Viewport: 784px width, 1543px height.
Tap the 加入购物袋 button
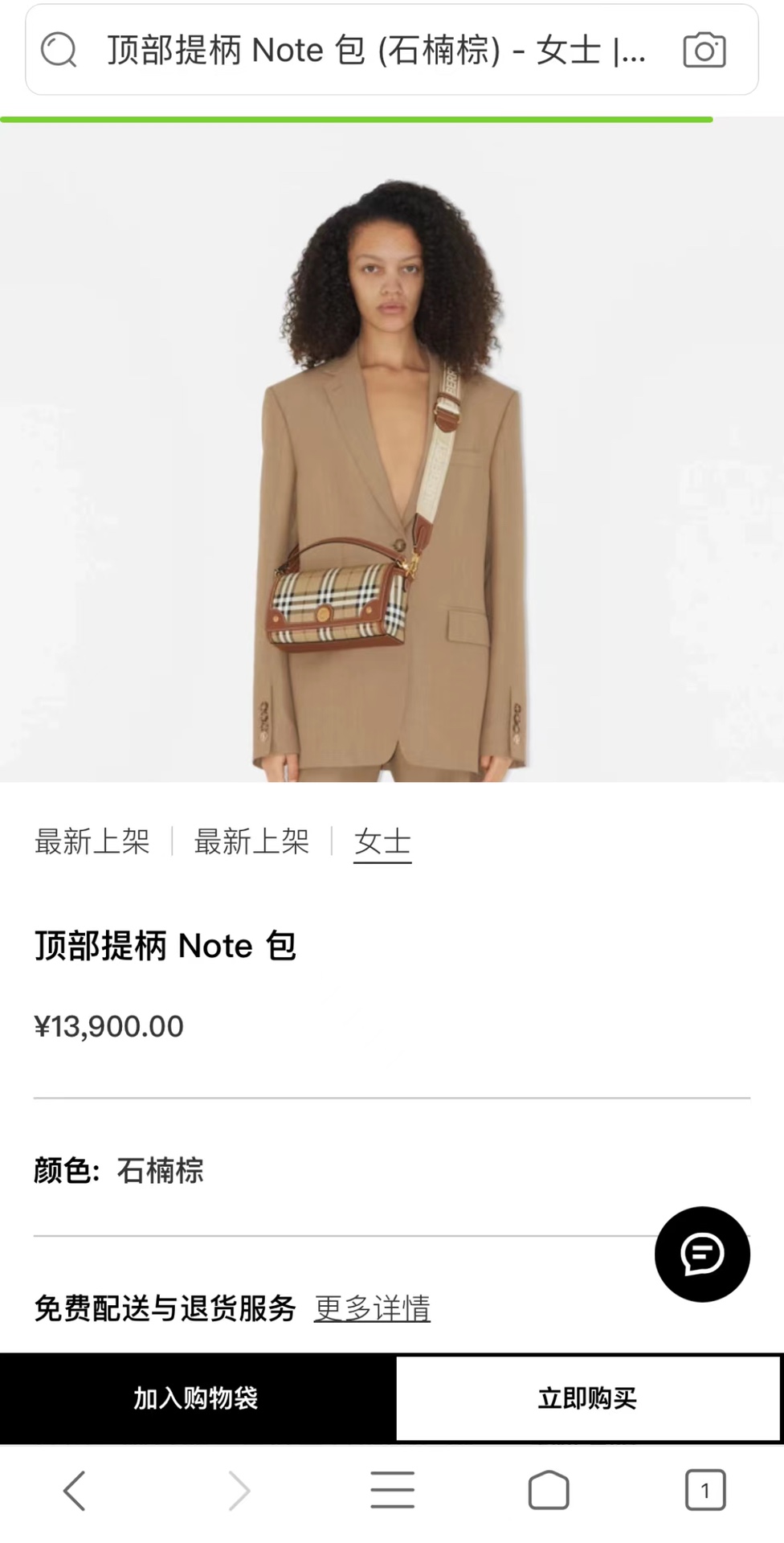(196, 1398)
